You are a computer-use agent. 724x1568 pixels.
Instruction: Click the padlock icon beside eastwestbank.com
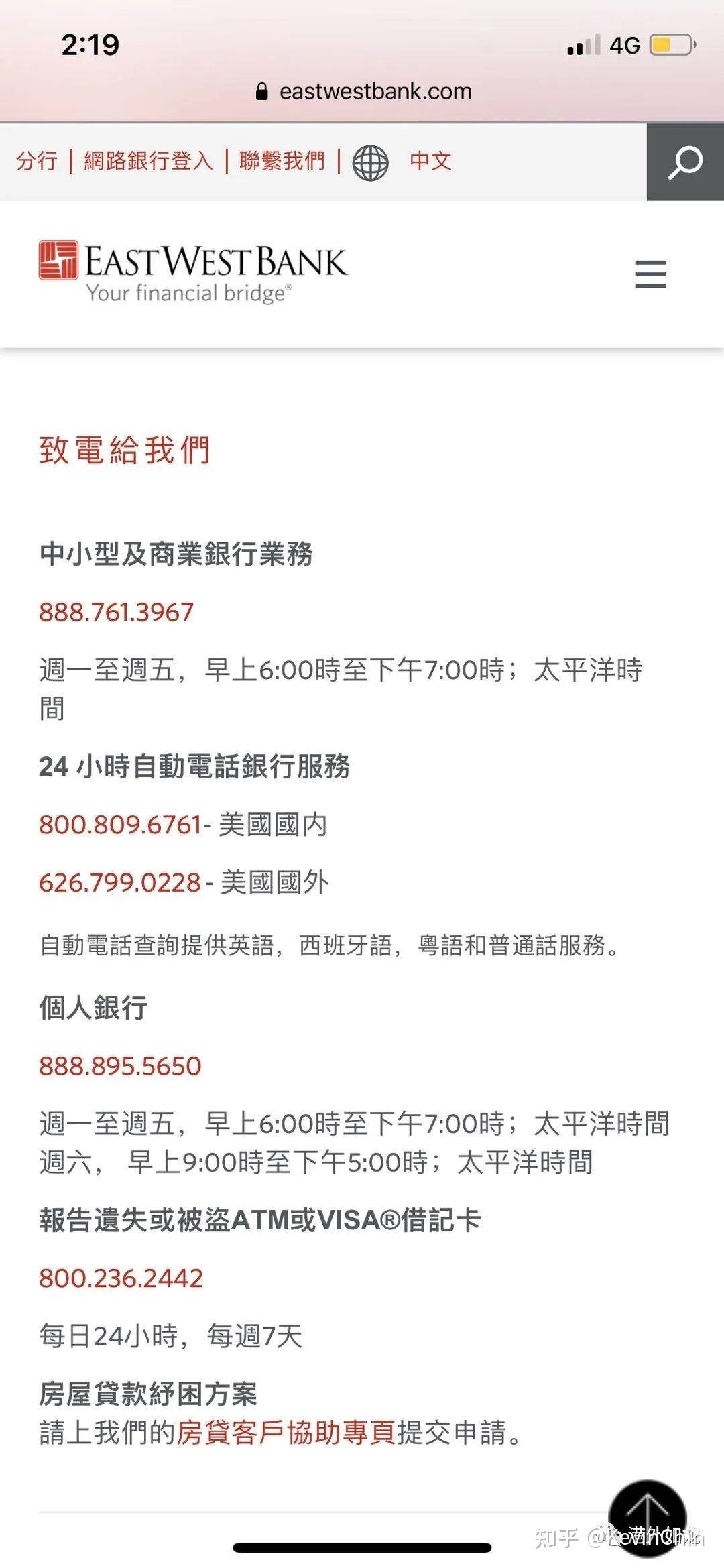(262, 91)
